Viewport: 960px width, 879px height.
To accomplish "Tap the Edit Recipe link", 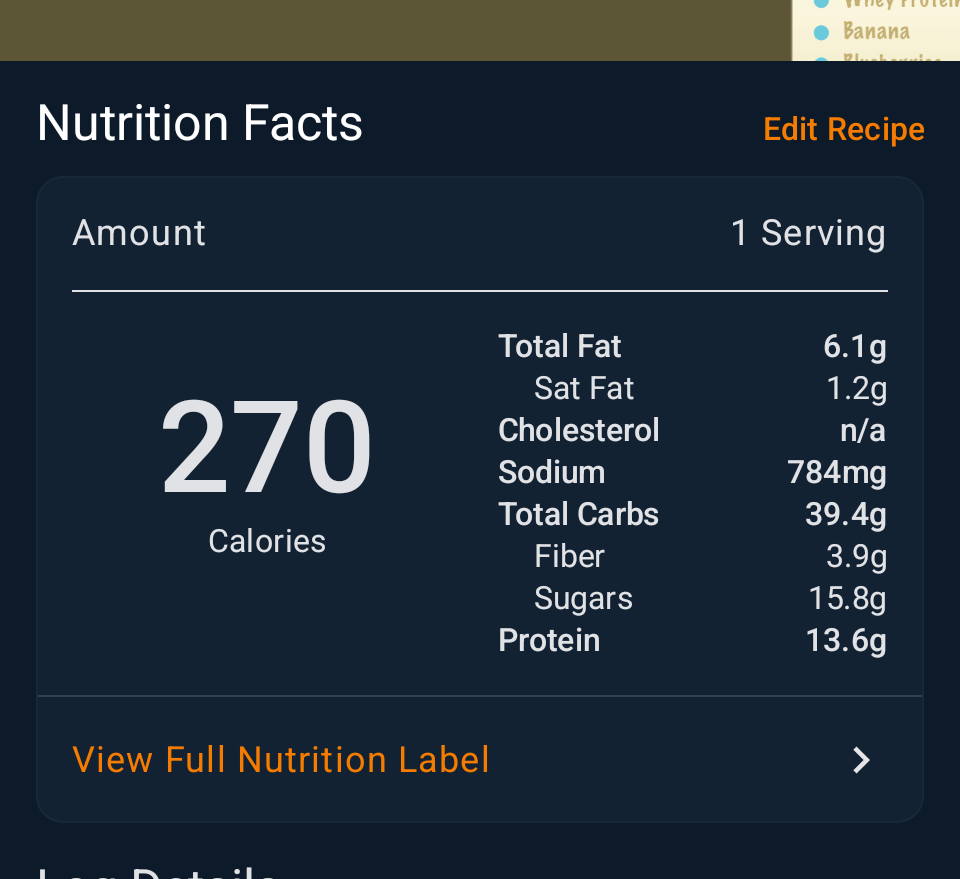I will click(x=843, y=129).
